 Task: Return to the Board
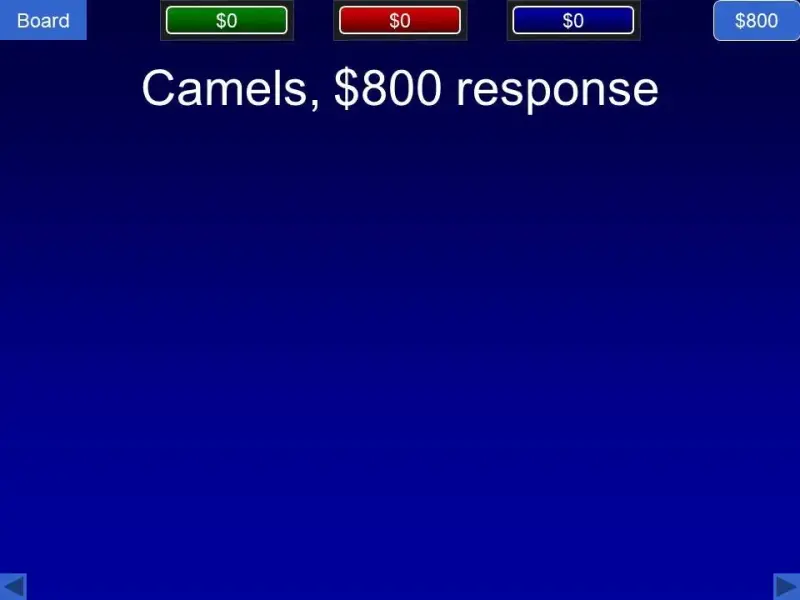pyautogui.click(x=43, y=20)
